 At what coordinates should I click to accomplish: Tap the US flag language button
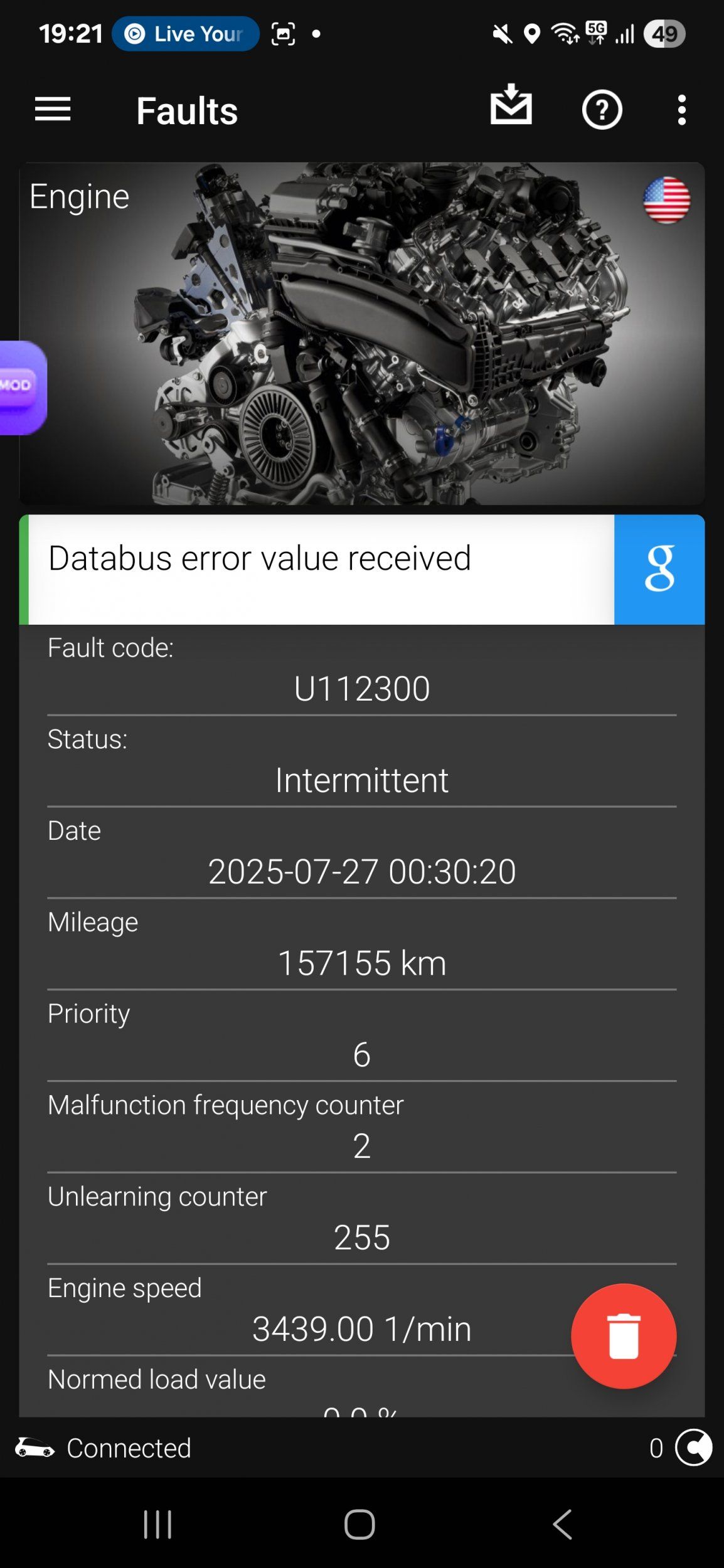(x=666, y=200)
